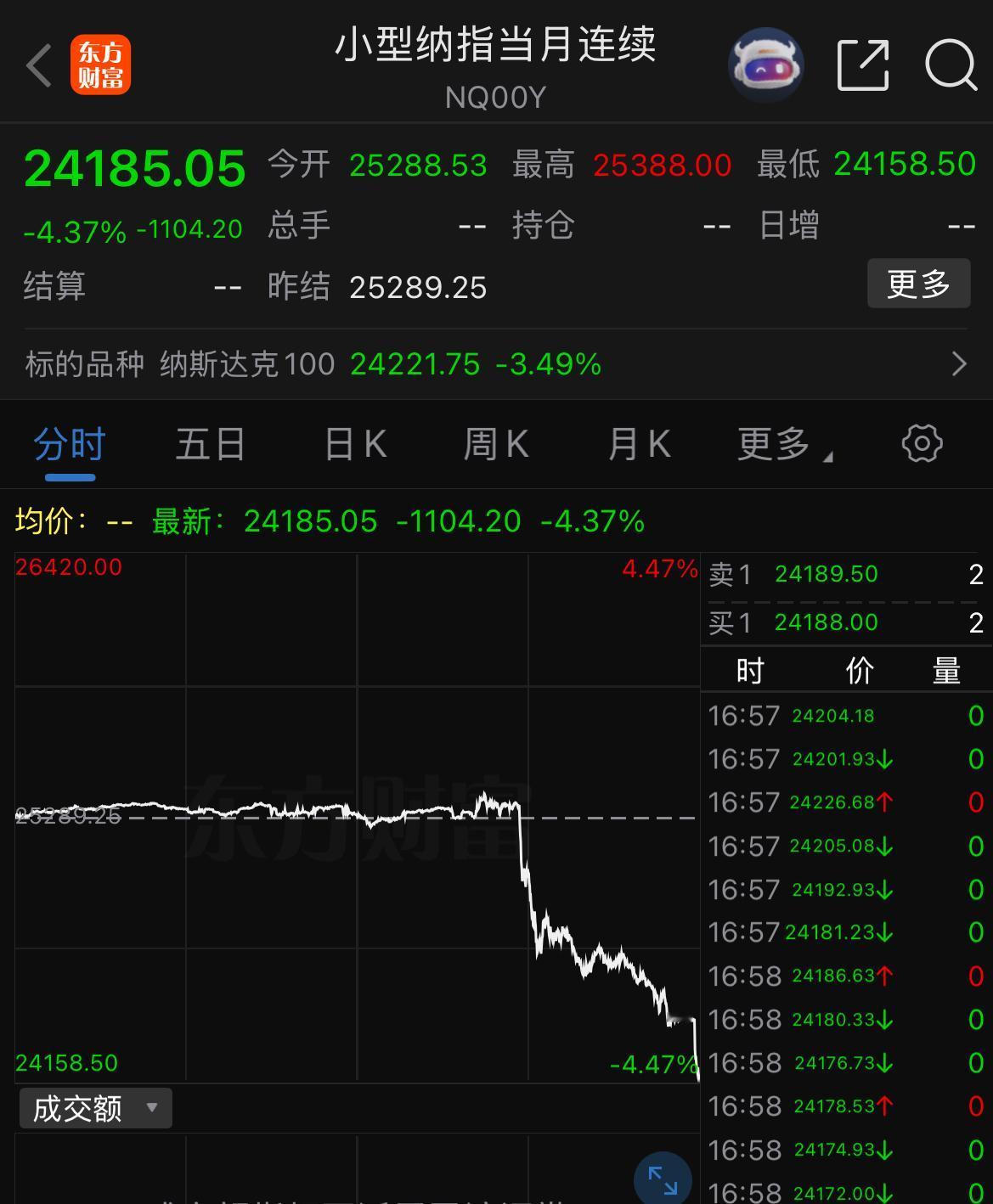Image resolution: width=993 pixels, height=1204 pixels.
Task: Open the 成交额 indicator dropdown
Action: (95, 1108)
